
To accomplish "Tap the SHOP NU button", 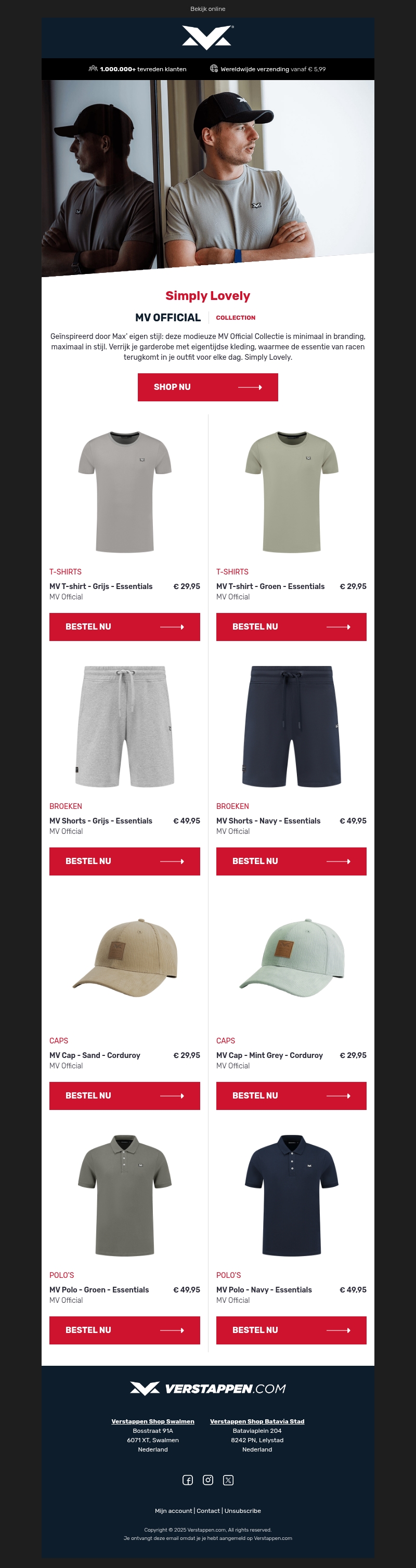I will click(x=207, y=387).
